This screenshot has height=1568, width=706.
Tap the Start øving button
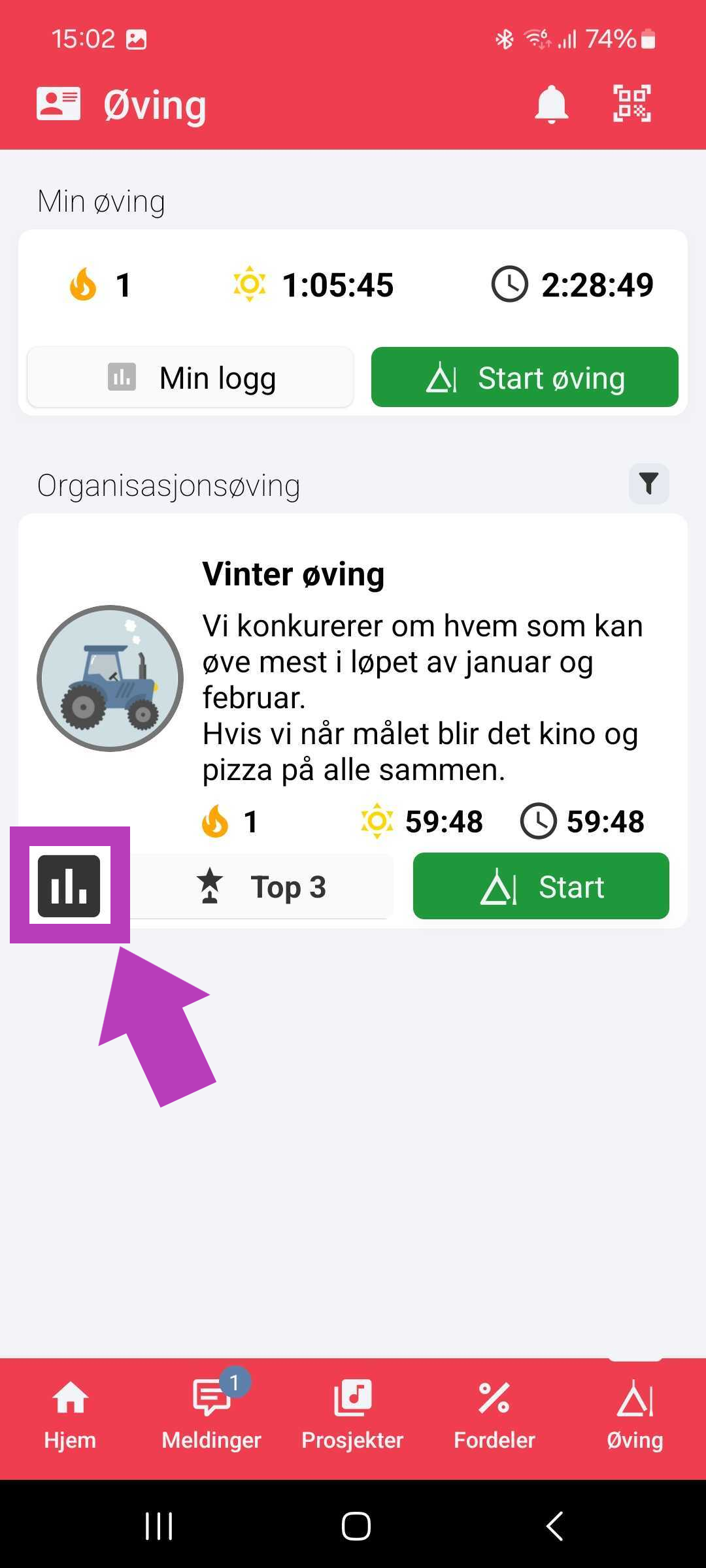tap(524, 378)
